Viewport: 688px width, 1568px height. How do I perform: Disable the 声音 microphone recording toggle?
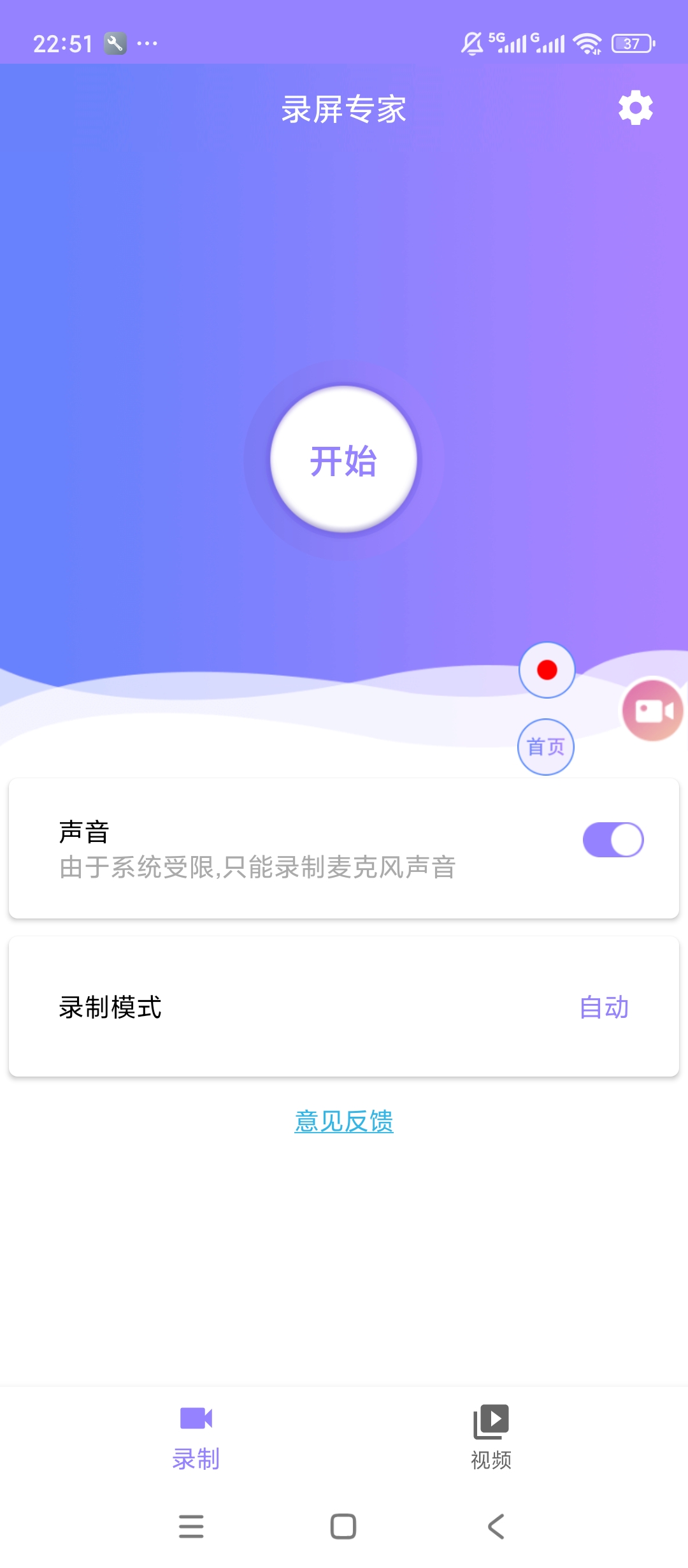tap(612, 839)
